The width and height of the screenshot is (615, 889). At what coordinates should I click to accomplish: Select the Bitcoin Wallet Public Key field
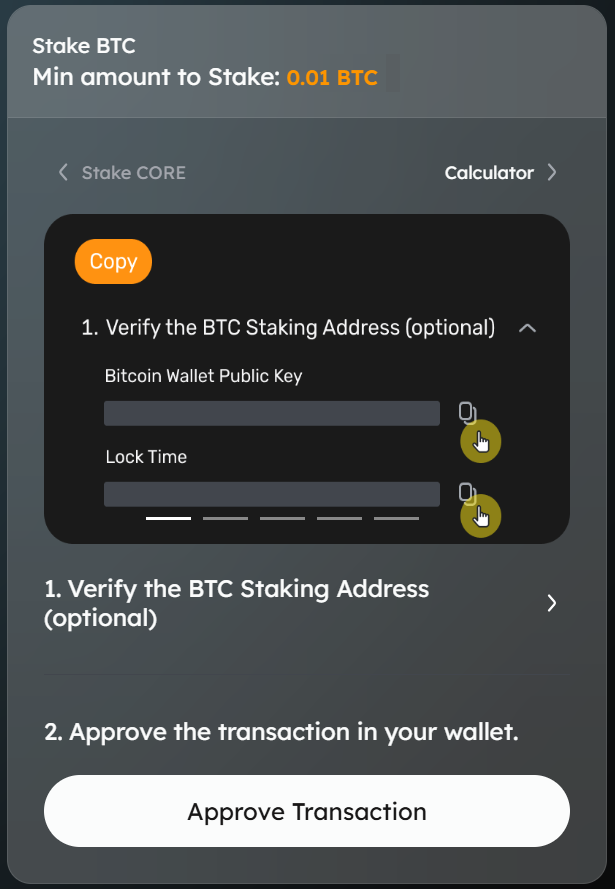point(272,414)
